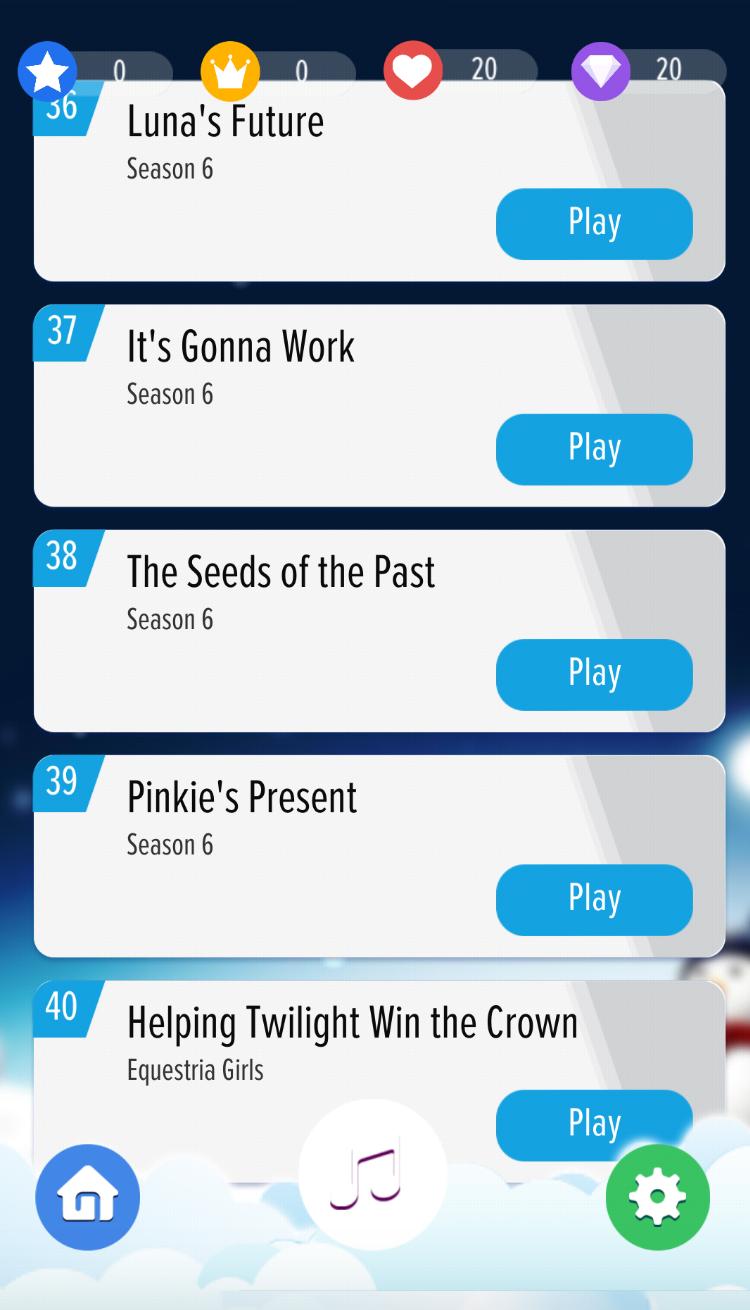Play Helping Twilight Win the Crown
750x1310 pixels.
click(x=594, y=1124)
